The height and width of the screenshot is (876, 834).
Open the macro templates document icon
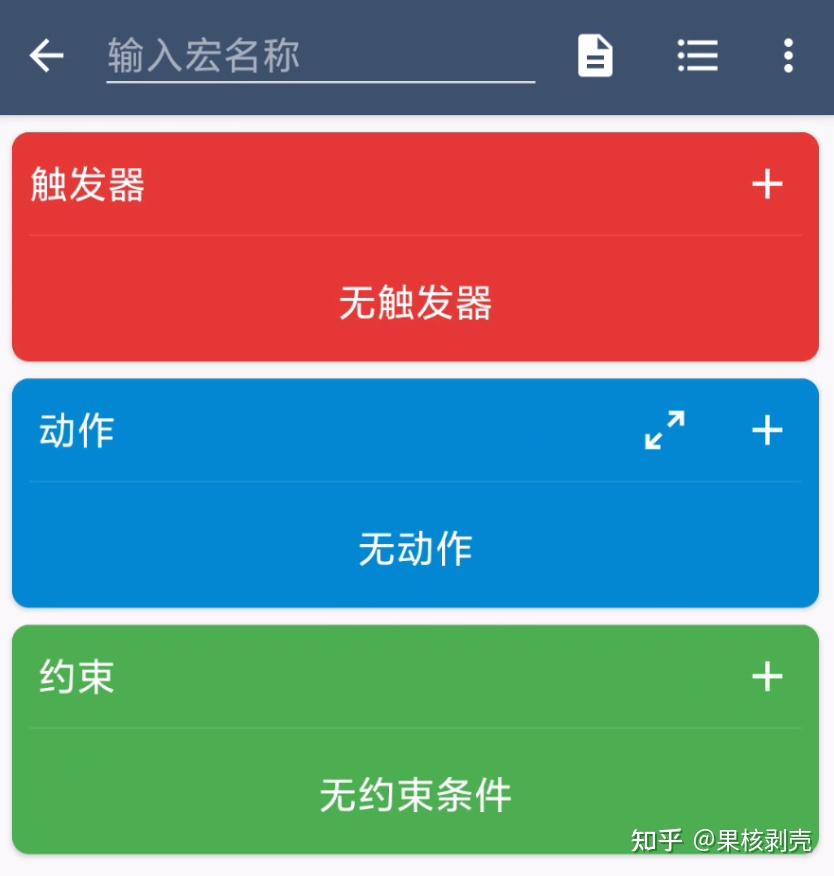click(594, 56)
